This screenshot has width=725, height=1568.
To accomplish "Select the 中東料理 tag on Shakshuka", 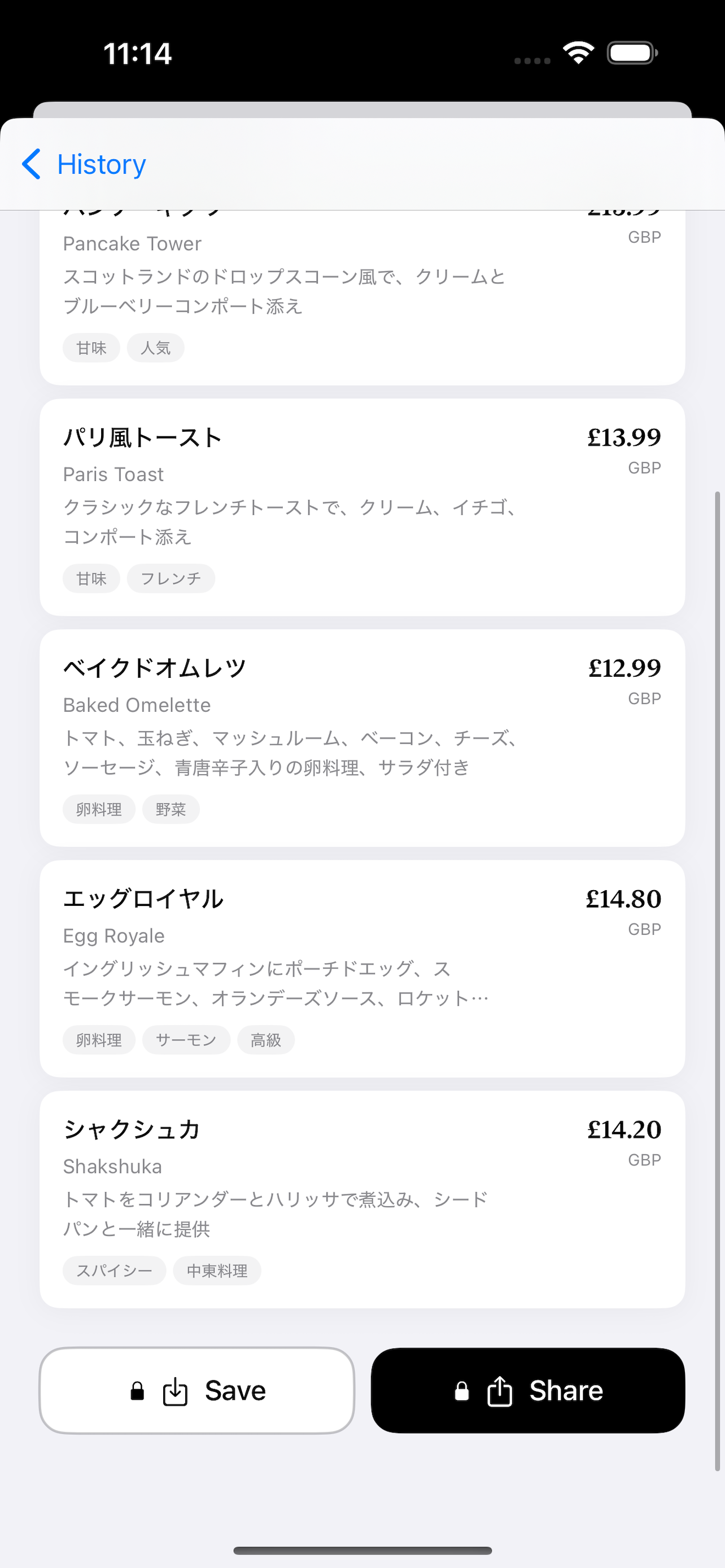I will click(x=217, y=1271).
